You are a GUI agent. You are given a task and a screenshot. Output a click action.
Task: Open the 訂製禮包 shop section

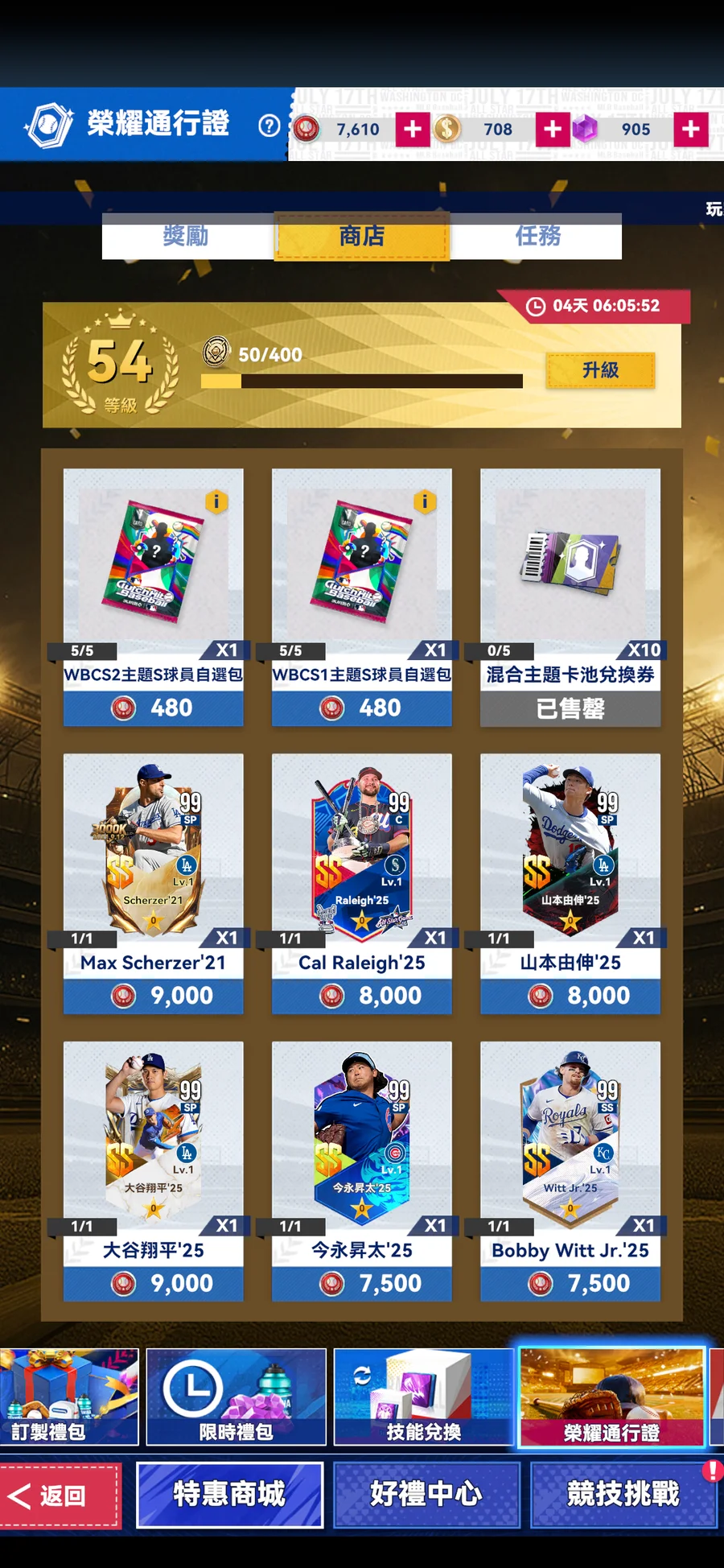tap(69, 1397)
